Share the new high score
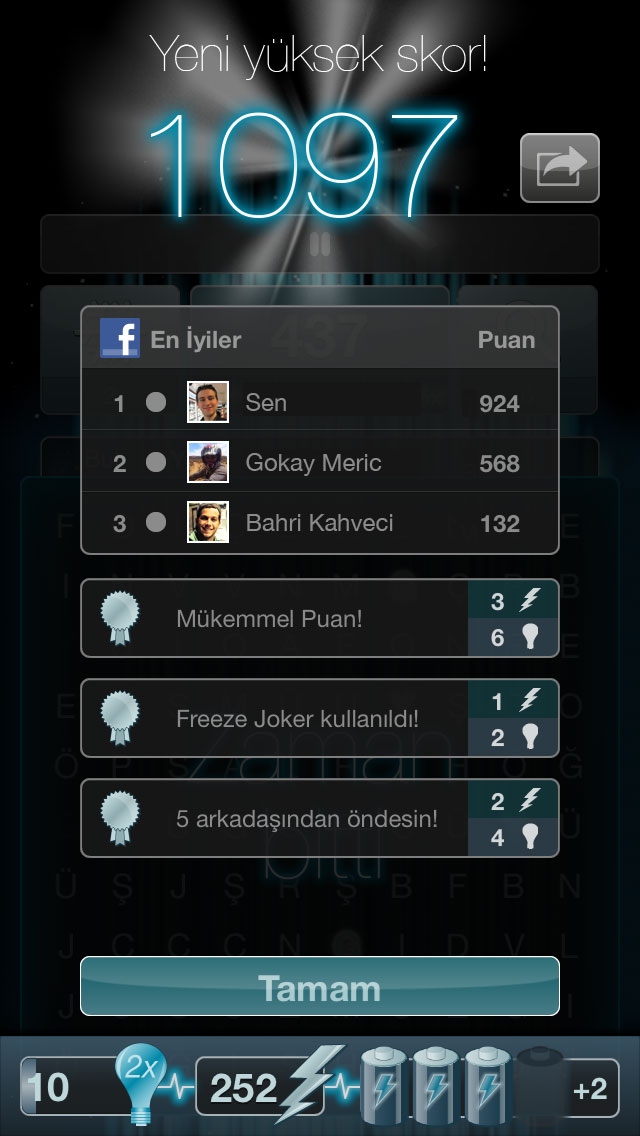Image resolution: width=640 pixels, height=1136 pixels. pos(560,168)
